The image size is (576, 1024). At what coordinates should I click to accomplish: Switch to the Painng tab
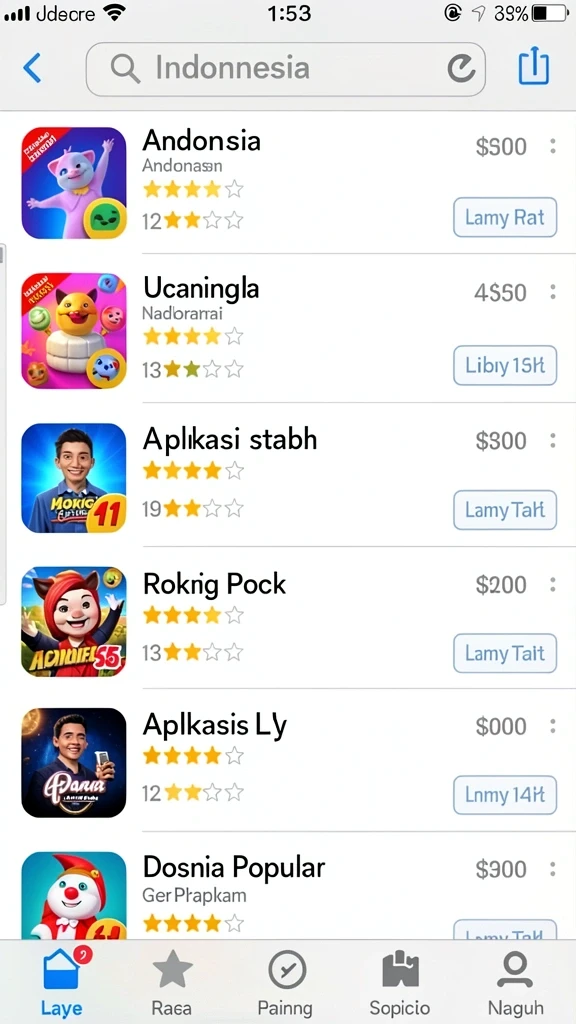tap(285, 984)
